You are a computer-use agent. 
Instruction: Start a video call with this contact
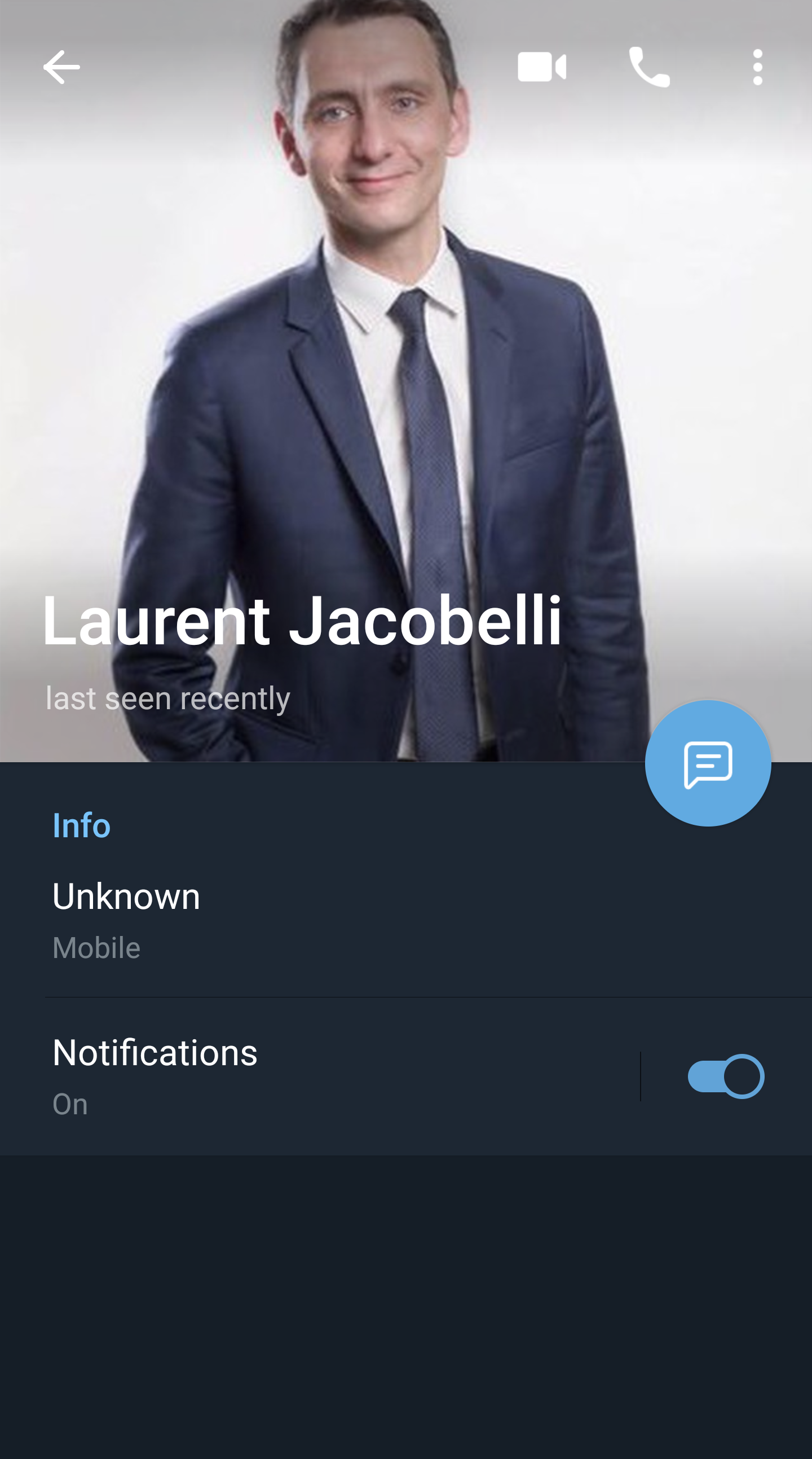pyautogui.click(x=542, y=67)
